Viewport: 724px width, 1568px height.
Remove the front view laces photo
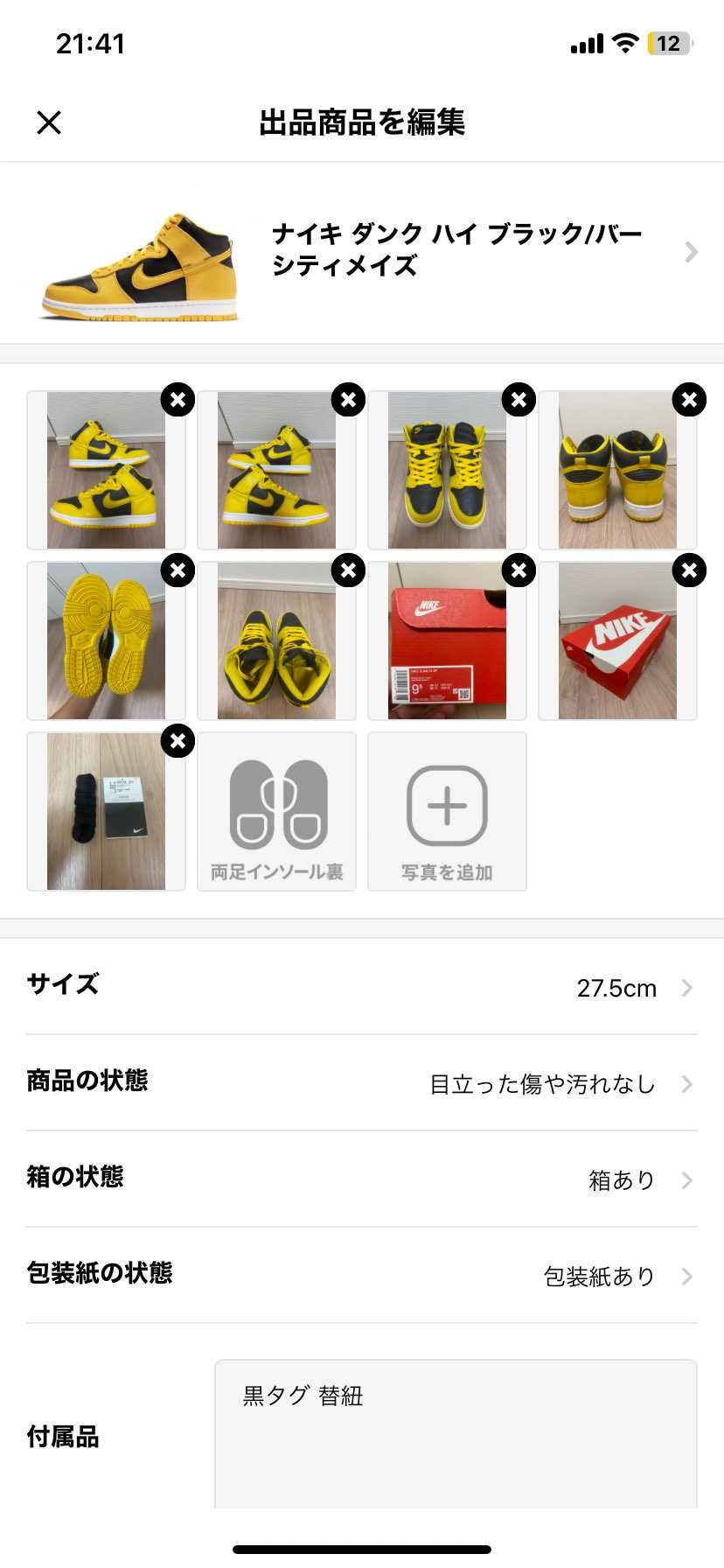(x=519, y=400)
